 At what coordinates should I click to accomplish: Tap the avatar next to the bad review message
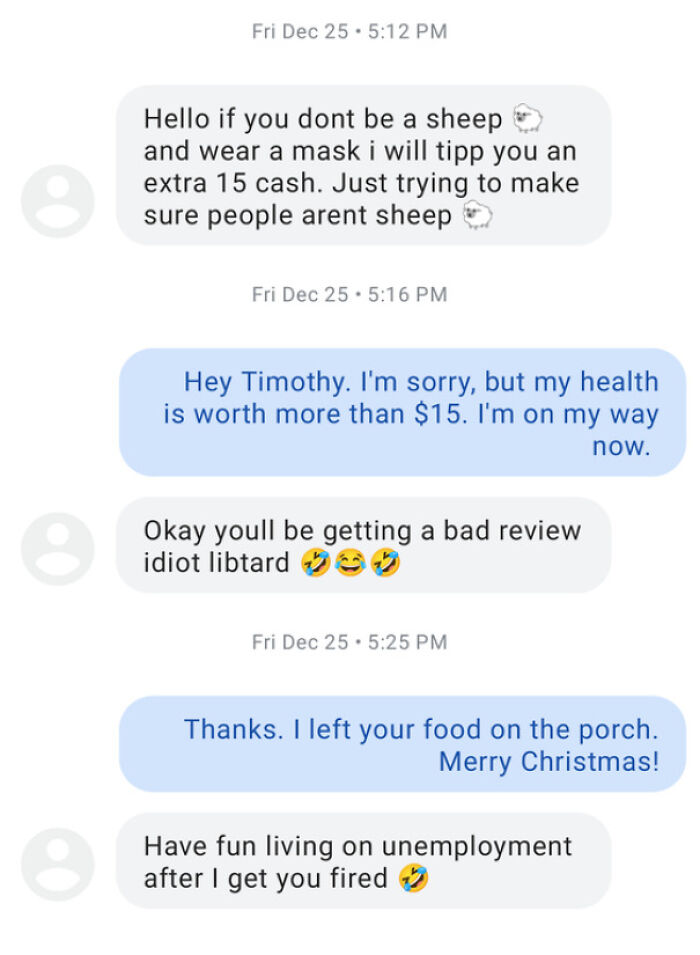point(58,549)
